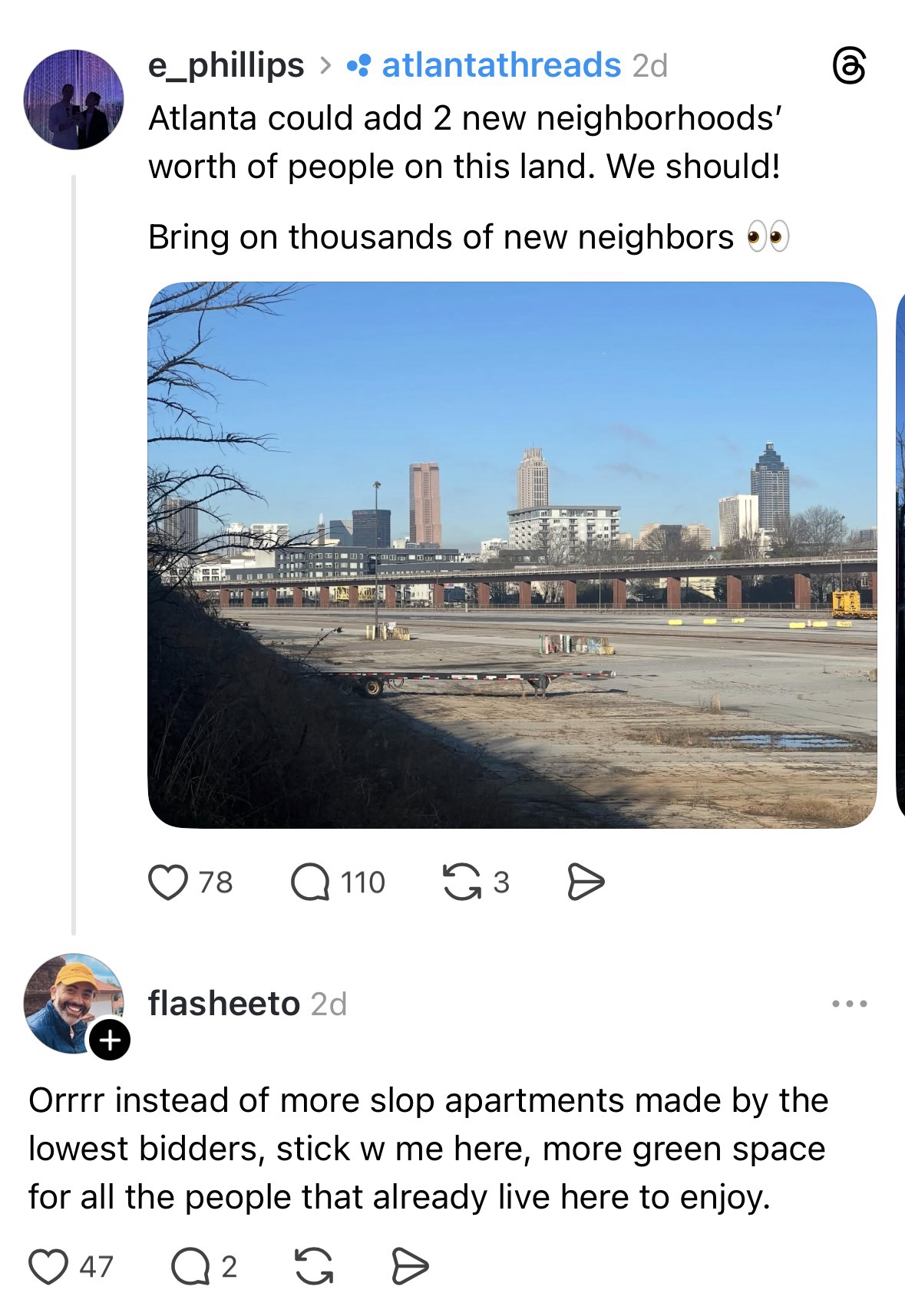This screenshot has width=905, height=1316.
Task: Open overflow menu on flasheeto reply
Action: point(850,1003)
